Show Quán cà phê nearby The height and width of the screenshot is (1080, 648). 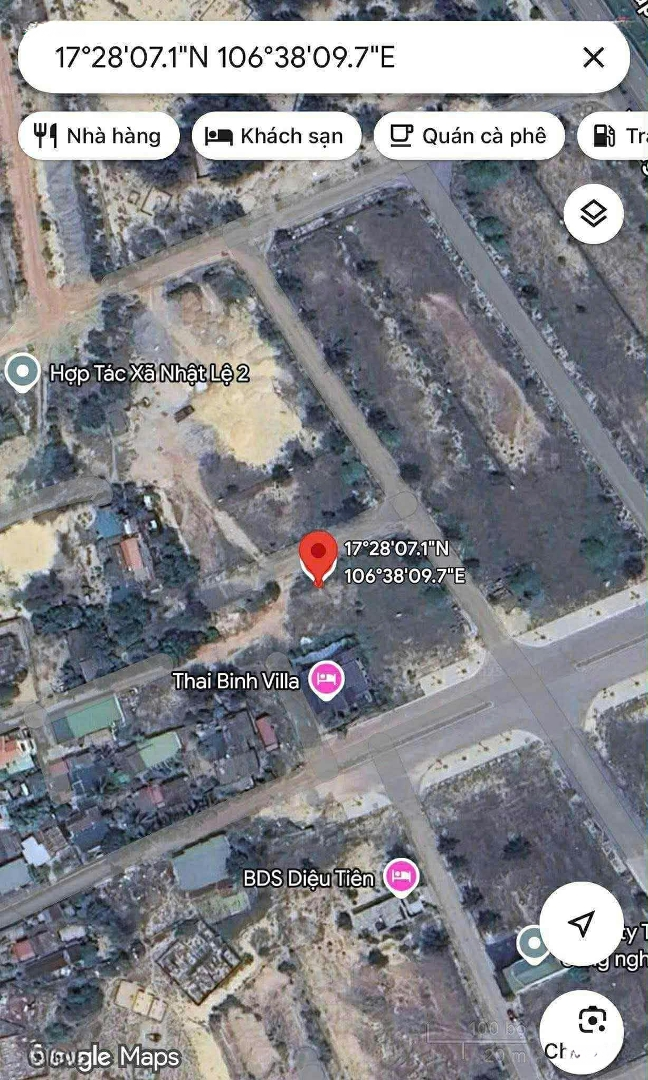coord(469,136)
